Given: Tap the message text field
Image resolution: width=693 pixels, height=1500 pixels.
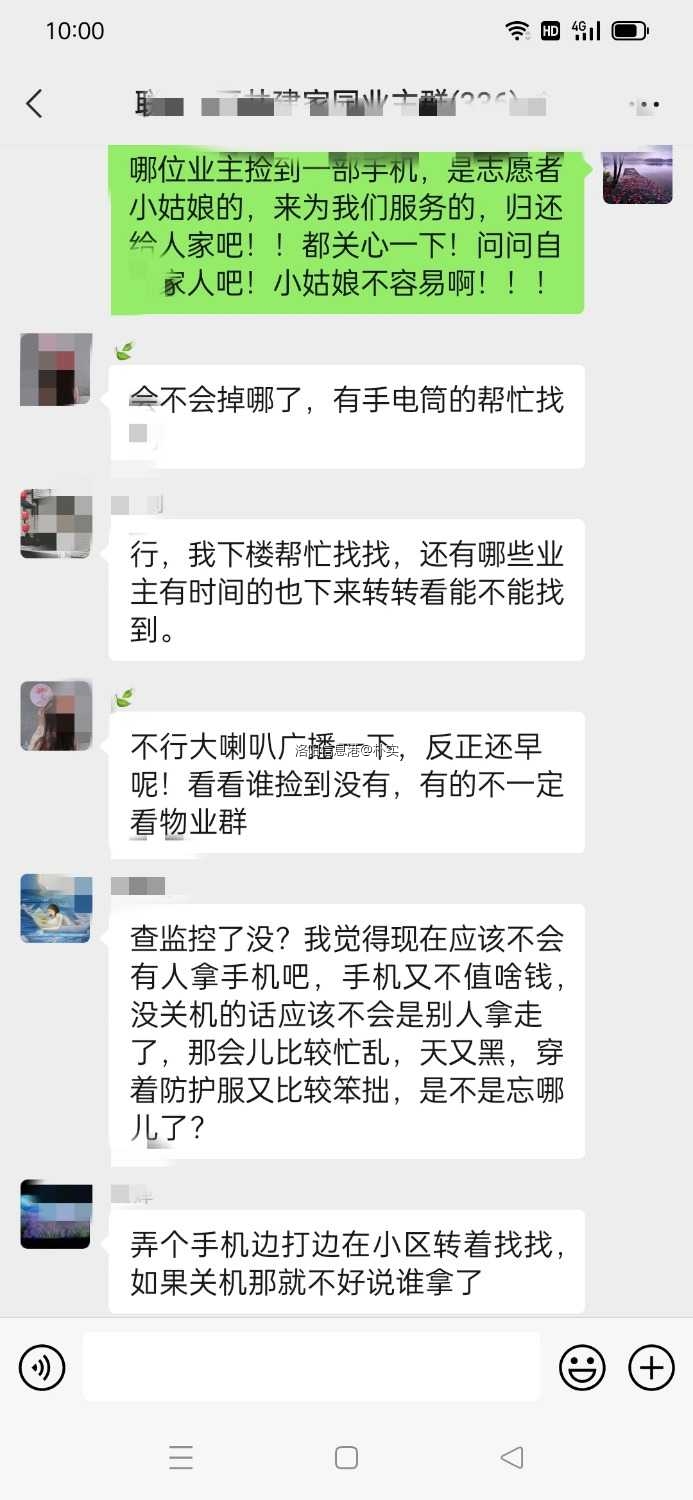Looking at the screenshot, I should click(311, 1367).
